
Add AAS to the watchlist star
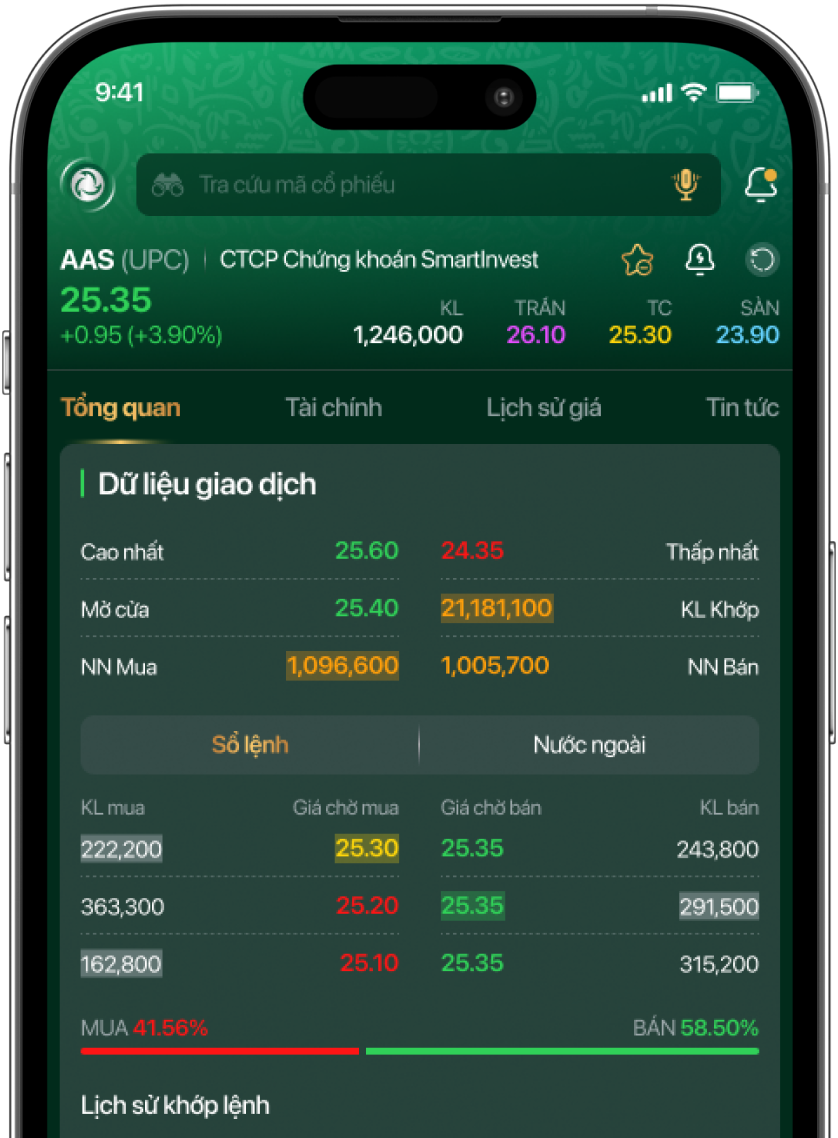[x=637, y=260]
